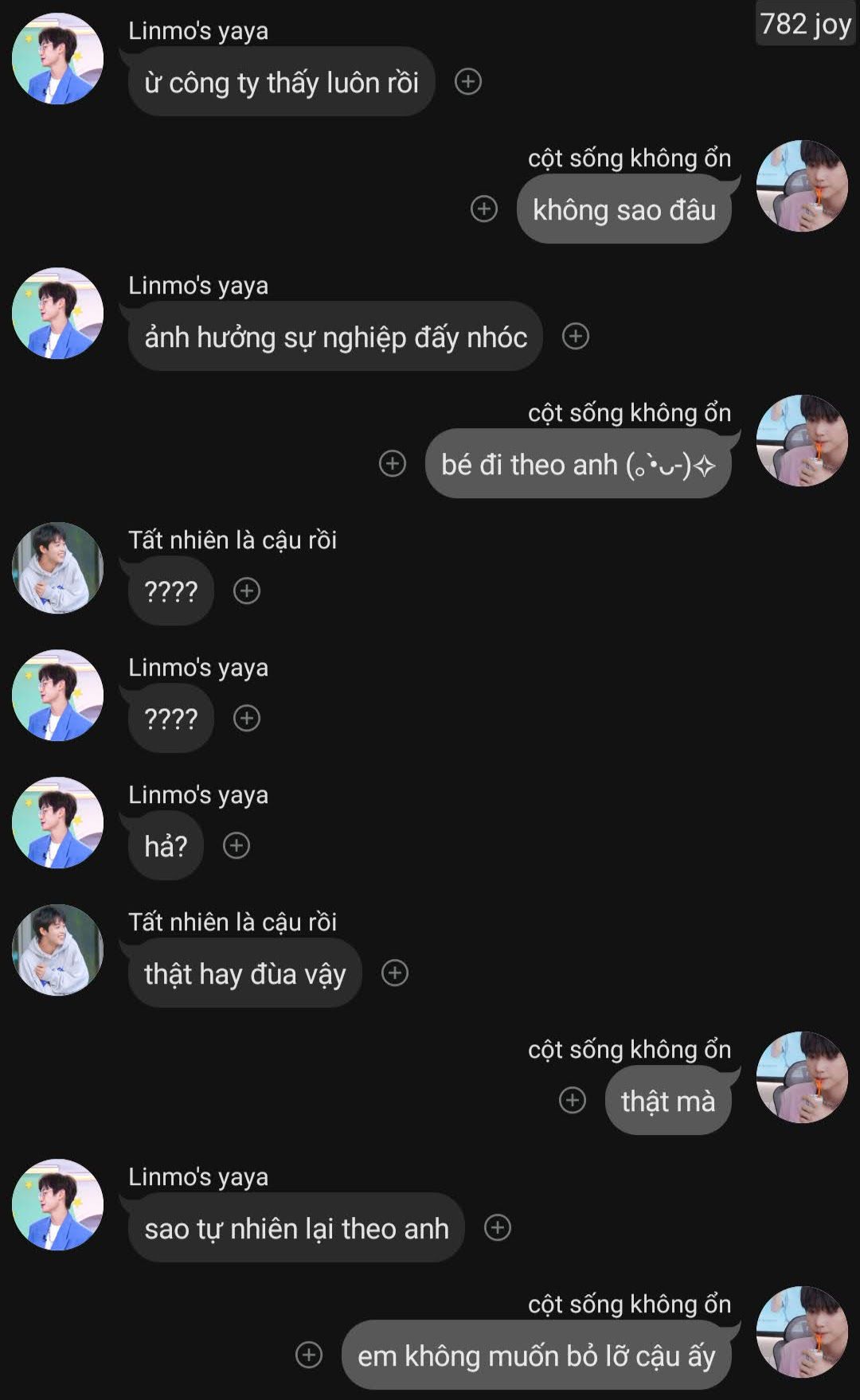
Task: React to the "không sao đâu" message
Action: coord(484,209)
